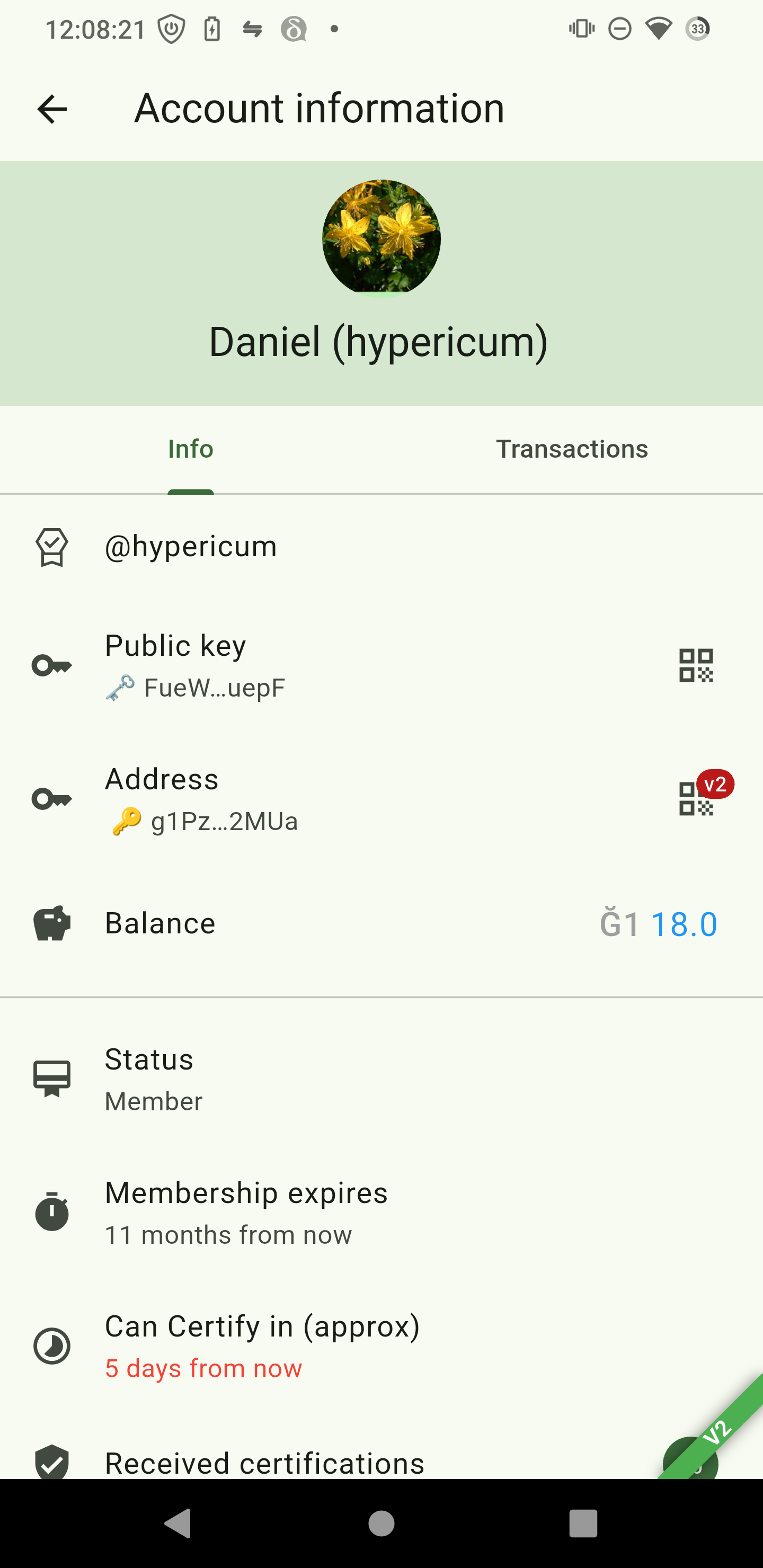
Task: Select the Info tab
Action: click(191, 449)
